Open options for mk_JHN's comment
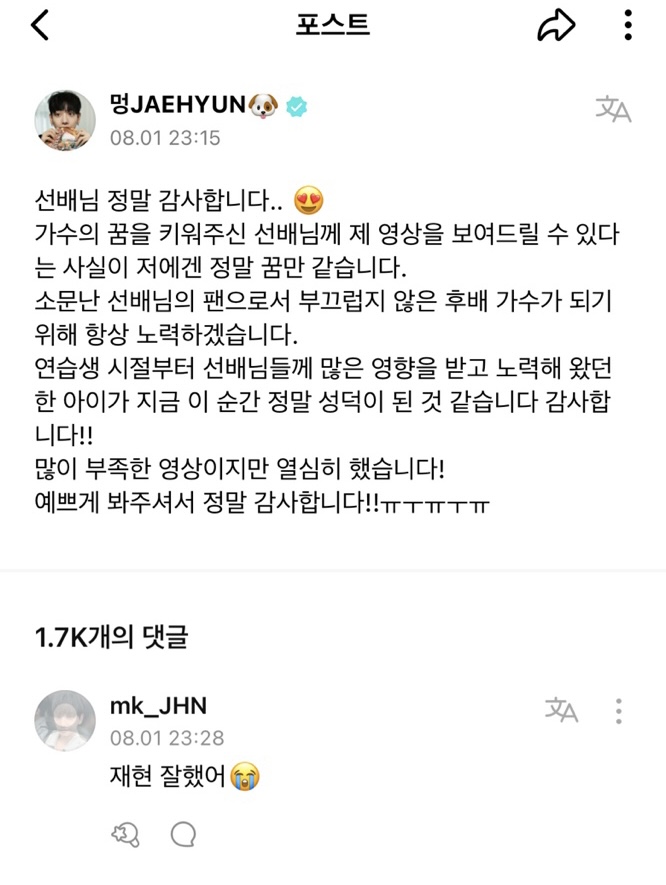 [619, 710]
